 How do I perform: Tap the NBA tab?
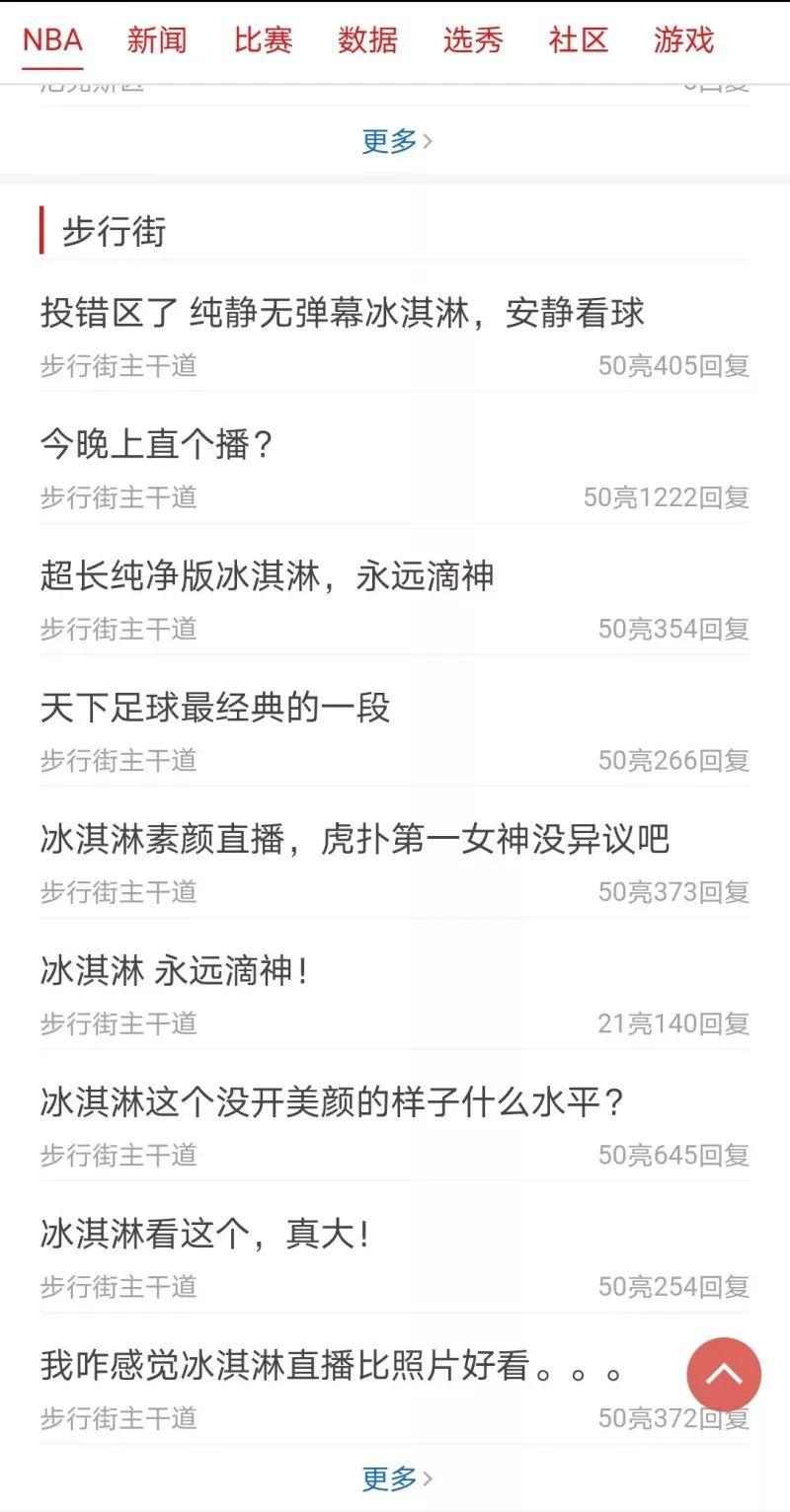pyautogui.click(x=52, y=40)
